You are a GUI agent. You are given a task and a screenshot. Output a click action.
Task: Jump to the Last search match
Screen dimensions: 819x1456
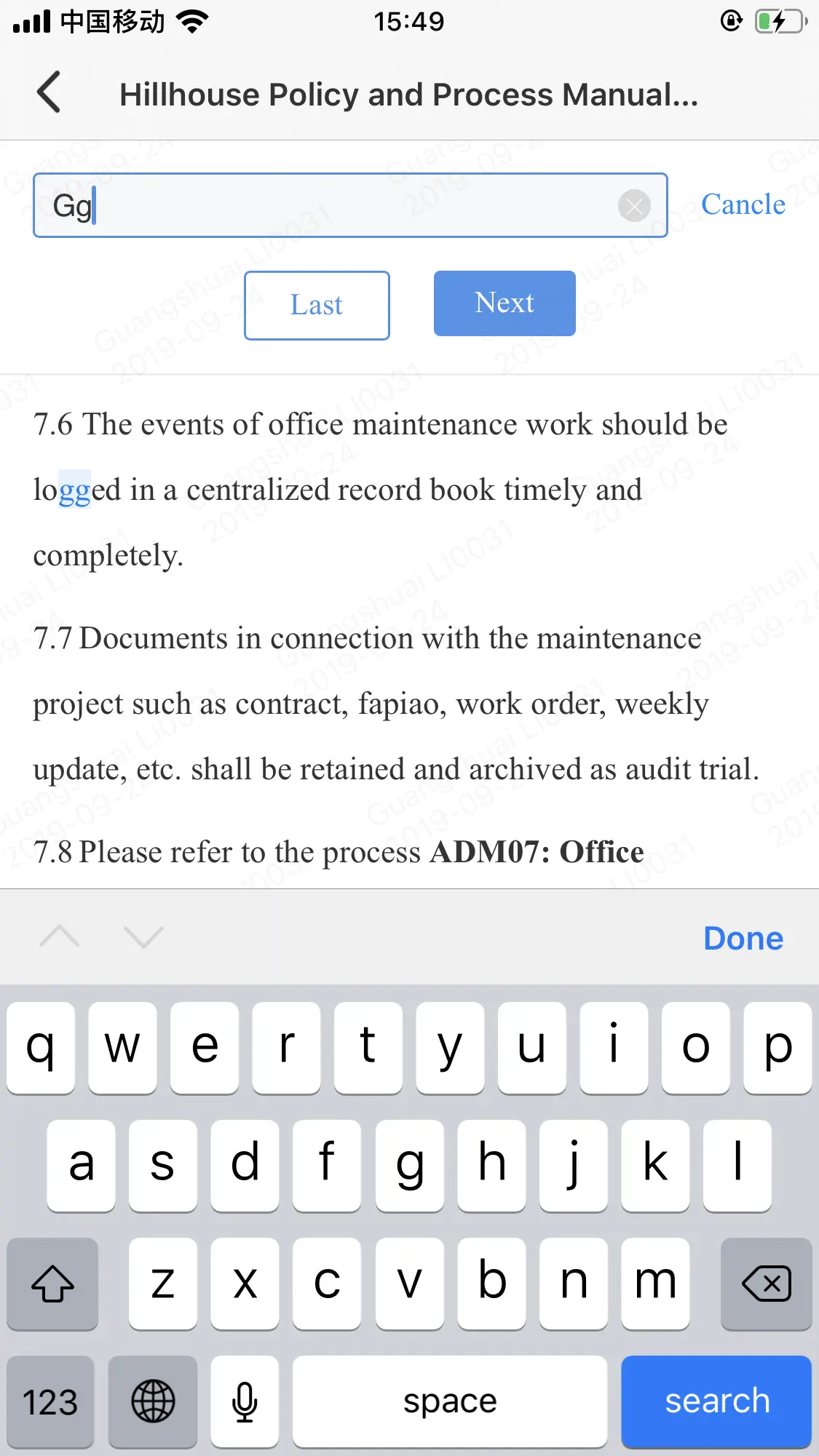pyautogui.click(x=317, y=305)
